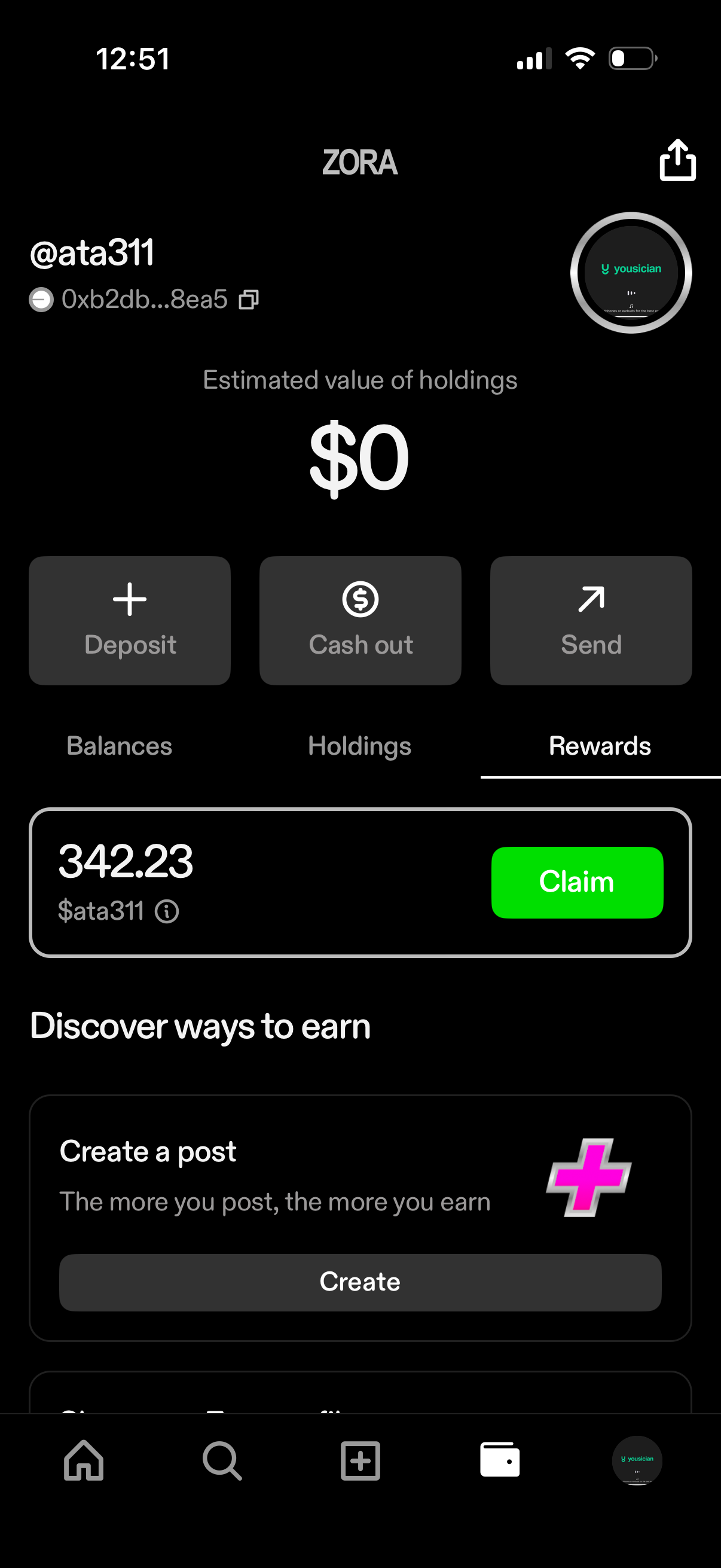Open the Rewards tab
Image resolution: width=721 pixels, height=1568 pixels.
[x=600, y=745]
